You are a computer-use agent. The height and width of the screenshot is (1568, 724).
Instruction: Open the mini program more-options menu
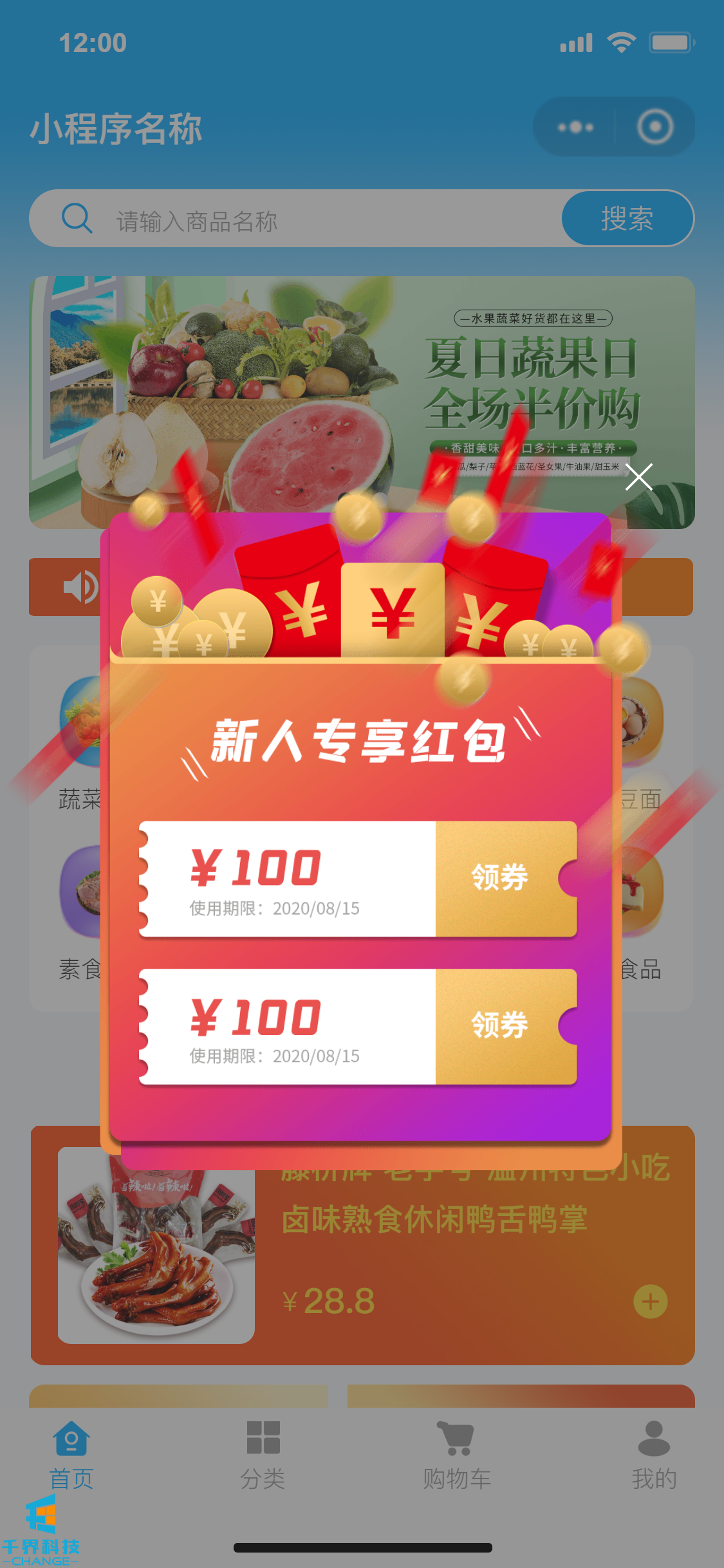[x=575, y=127]
